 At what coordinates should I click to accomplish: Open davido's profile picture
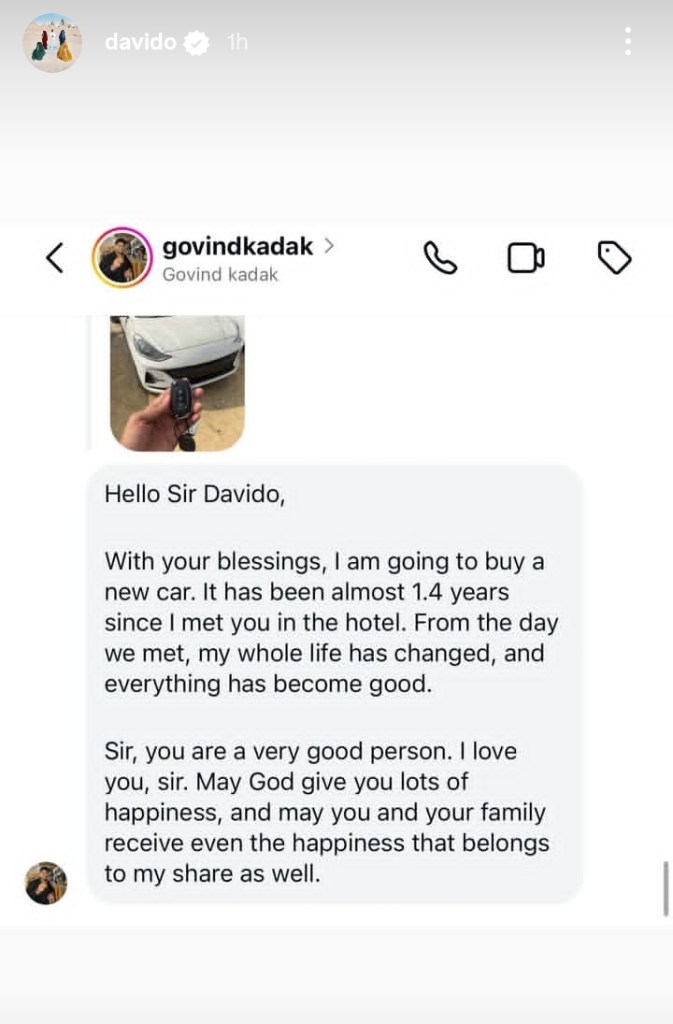coord(51,42)
